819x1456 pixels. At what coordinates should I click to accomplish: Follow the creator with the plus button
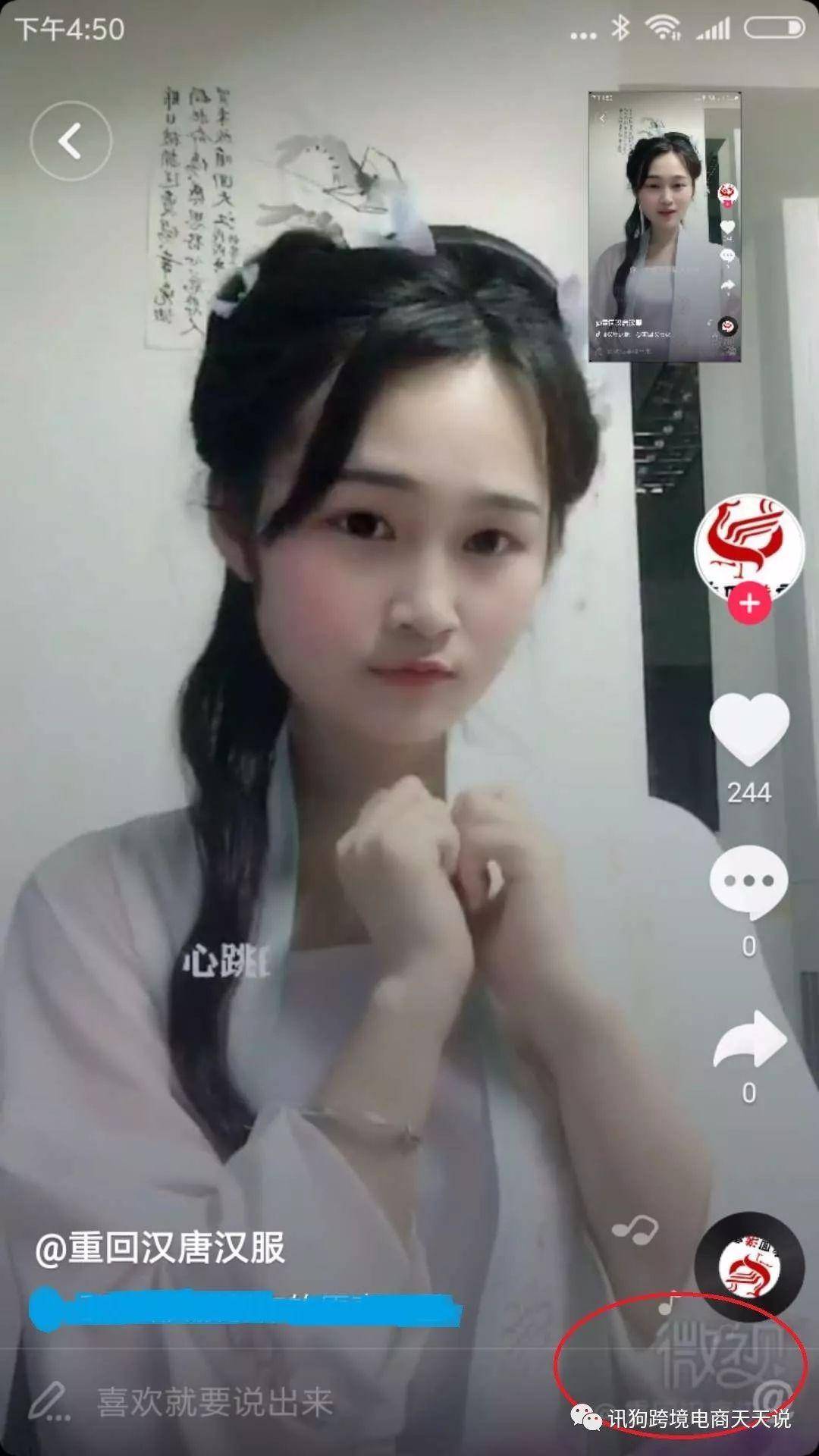coord(748,604)
